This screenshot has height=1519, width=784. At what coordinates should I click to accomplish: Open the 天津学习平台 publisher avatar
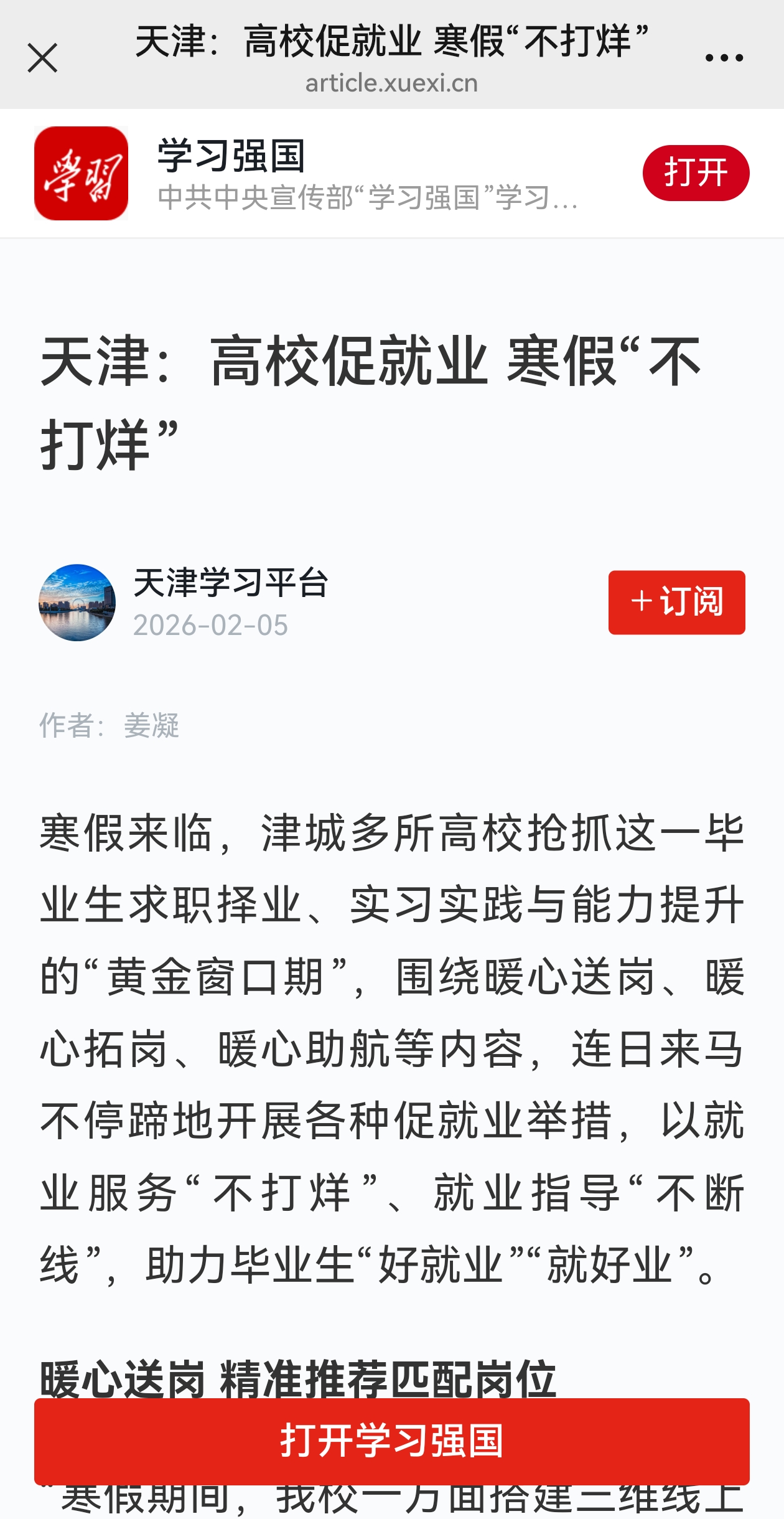(77, 602)
